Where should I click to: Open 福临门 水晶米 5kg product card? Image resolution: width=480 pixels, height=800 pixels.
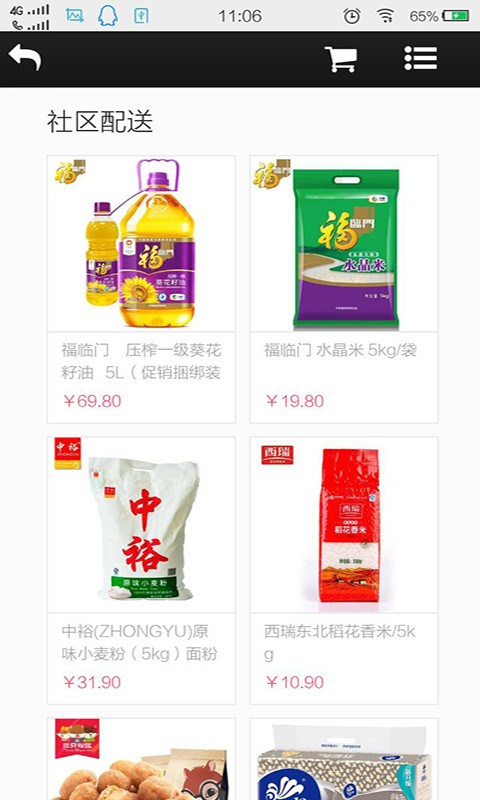344,289
